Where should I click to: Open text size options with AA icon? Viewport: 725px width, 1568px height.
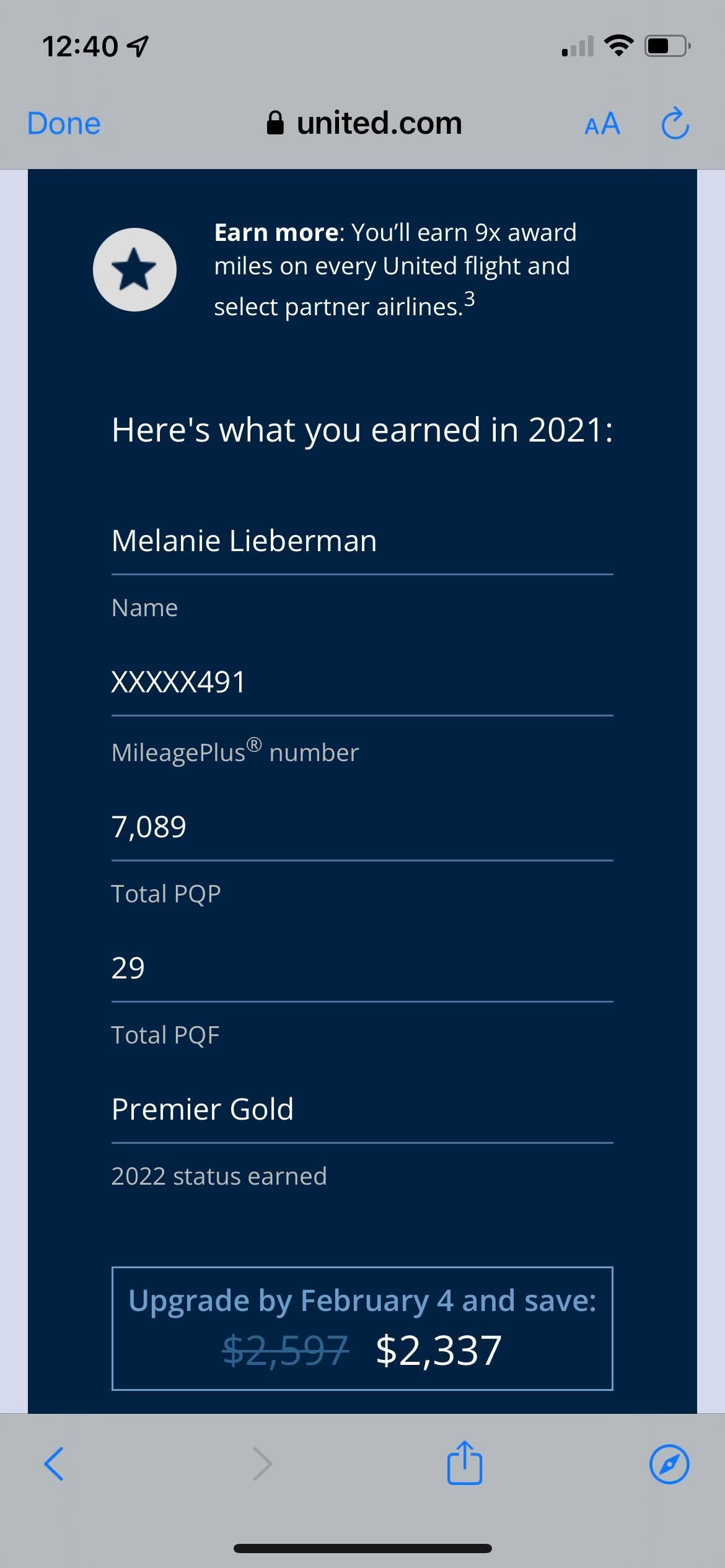[602, 123]
